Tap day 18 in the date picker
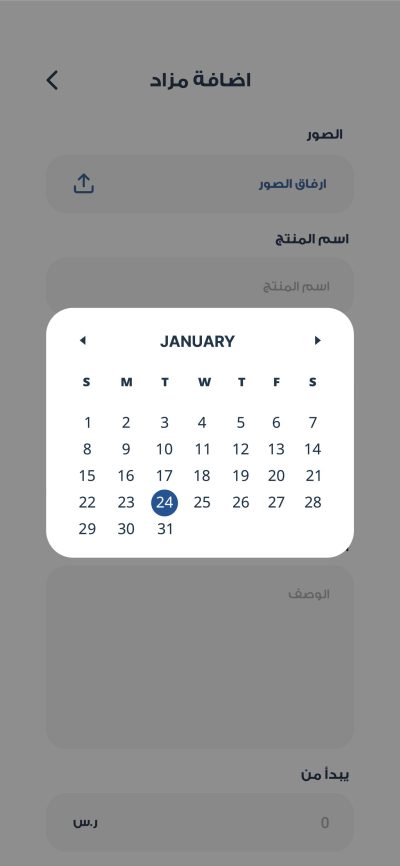This screenshot has height=866, width=400. (202, 476)
